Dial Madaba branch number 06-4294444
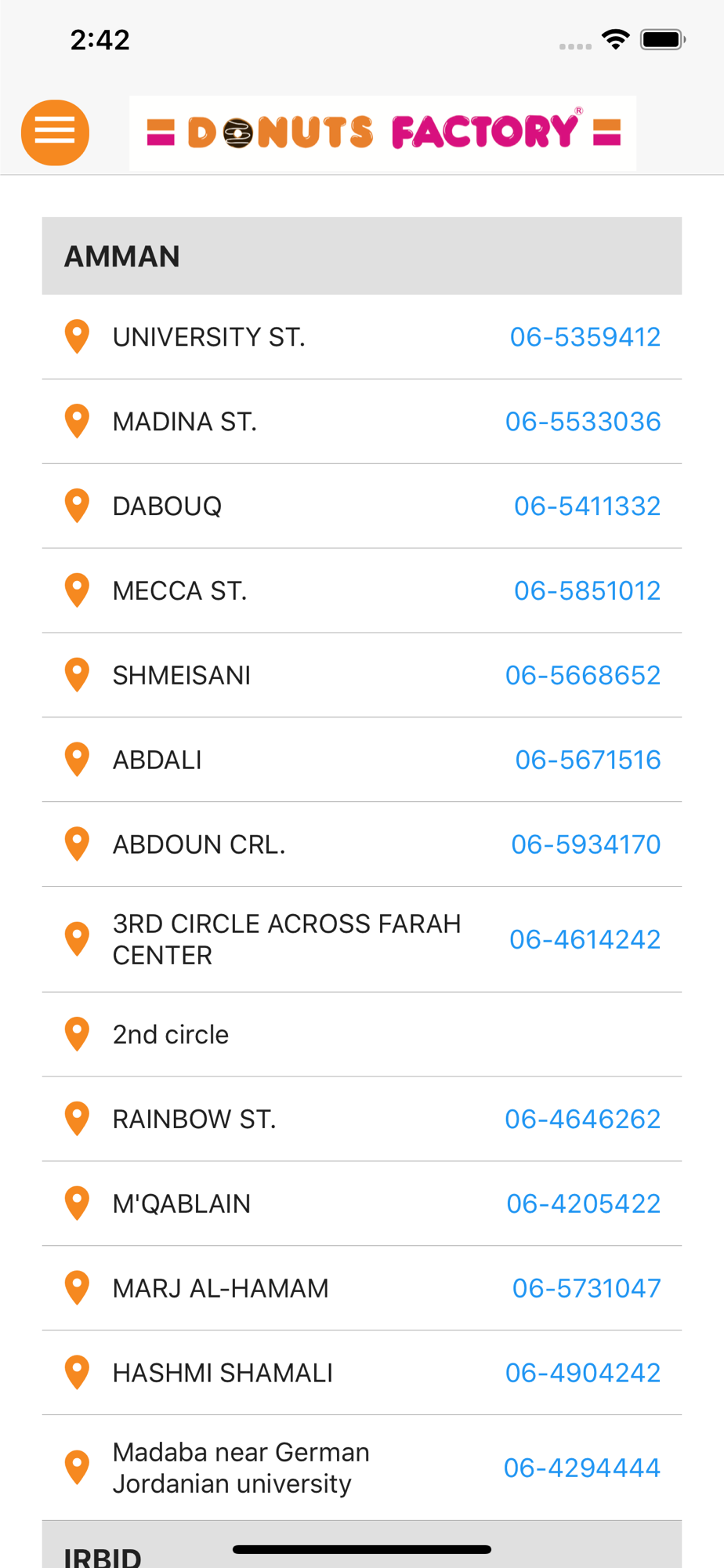The image size is (724, 1568). [x=582, y=1468]
